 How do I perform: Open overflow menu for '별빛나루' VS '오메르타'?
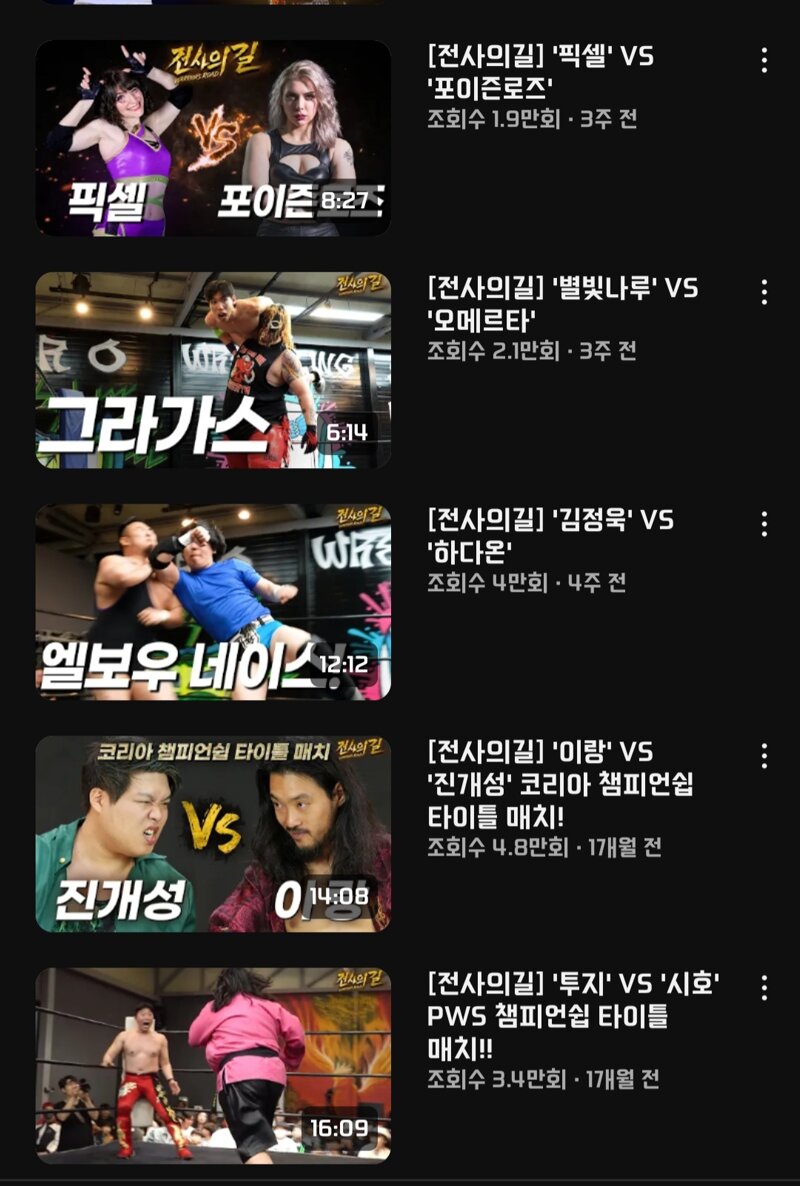coord(764,292)
